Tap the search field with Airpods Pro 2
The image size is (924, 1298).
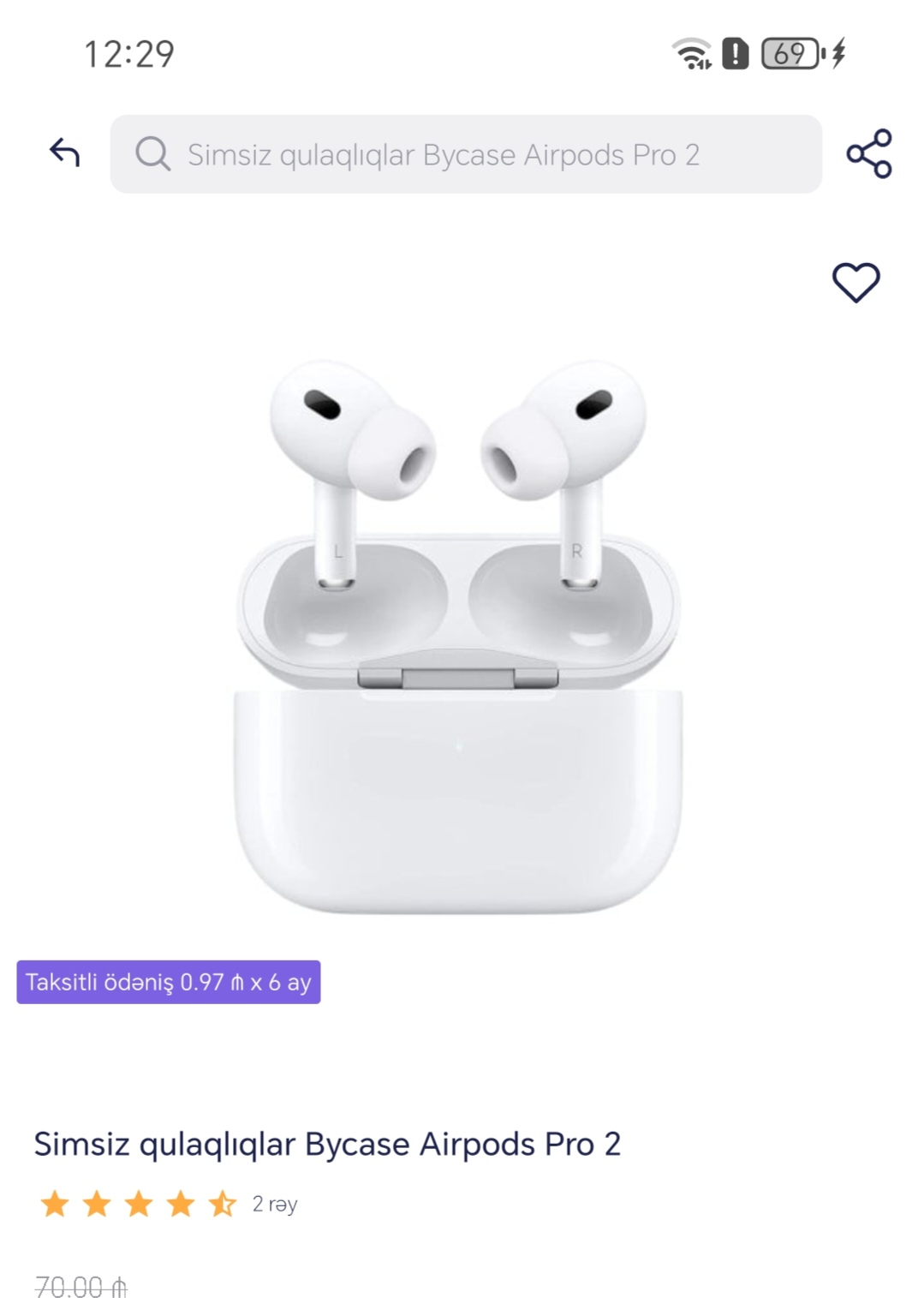[x=465, y=154]
